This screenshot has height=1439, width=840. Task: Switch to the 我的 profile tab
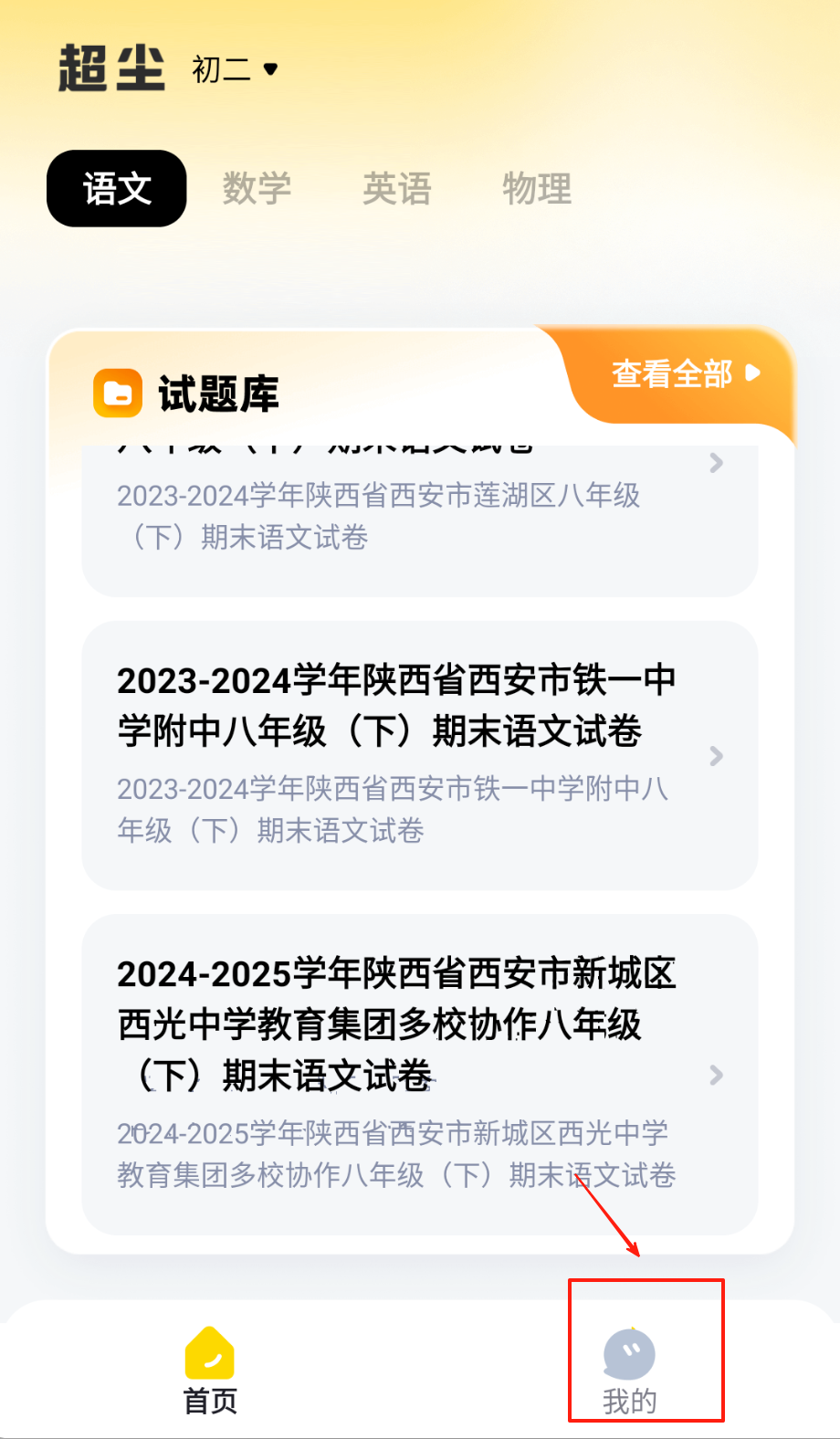click(629, 1371)
